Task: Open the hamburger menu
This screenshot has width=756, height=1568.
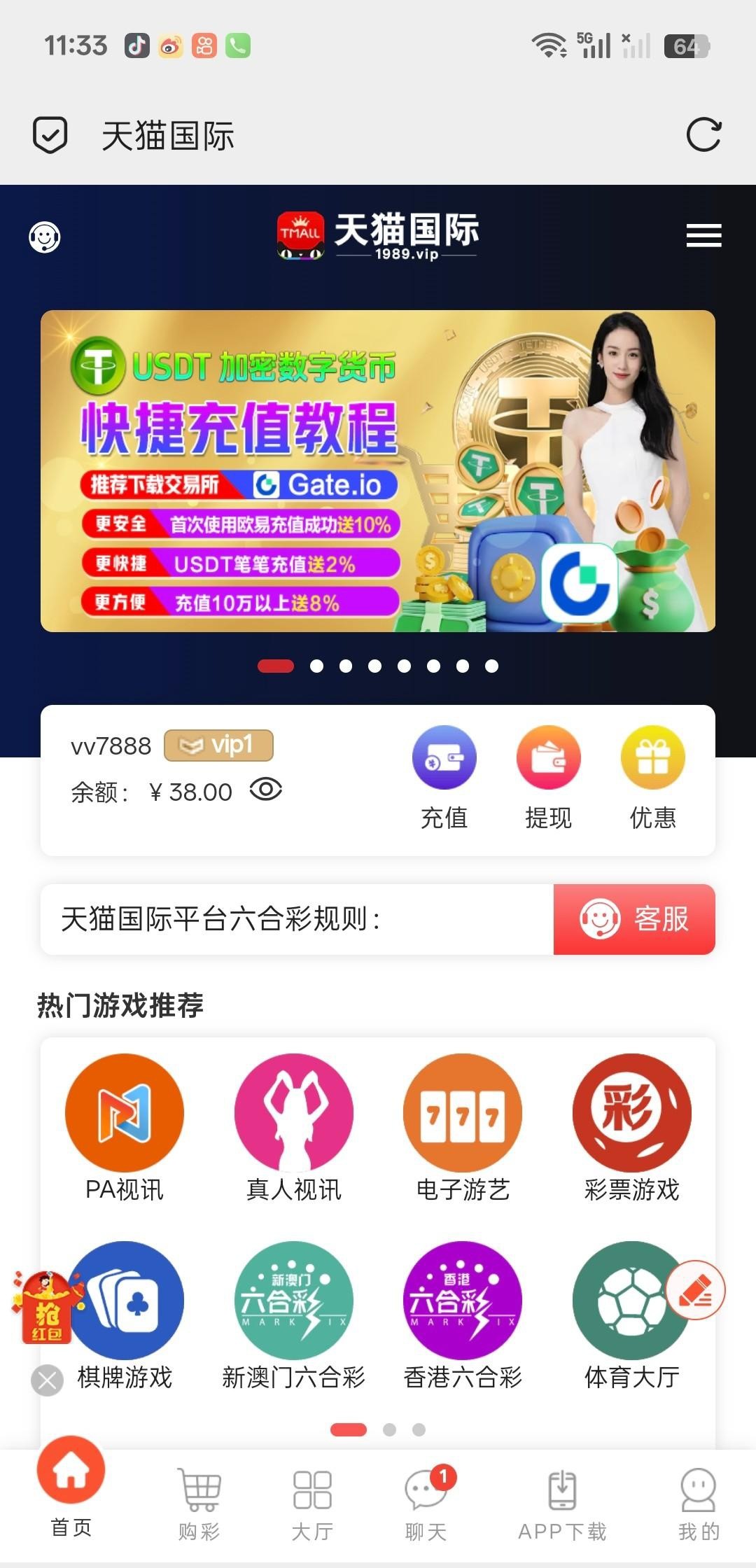Action: click(703, 236)
